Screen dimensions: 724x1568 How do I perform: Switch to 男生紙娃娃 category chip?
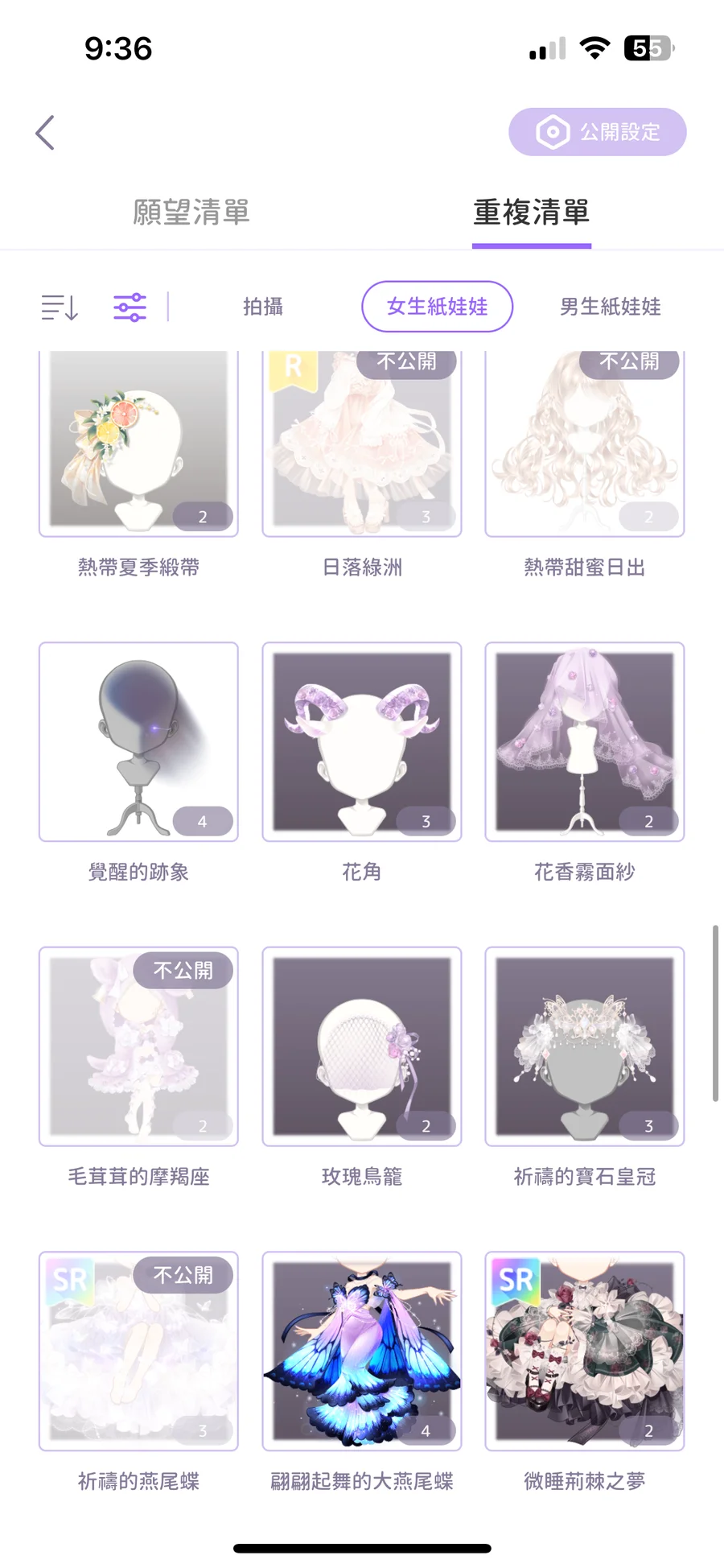click(x=610, y=307)
